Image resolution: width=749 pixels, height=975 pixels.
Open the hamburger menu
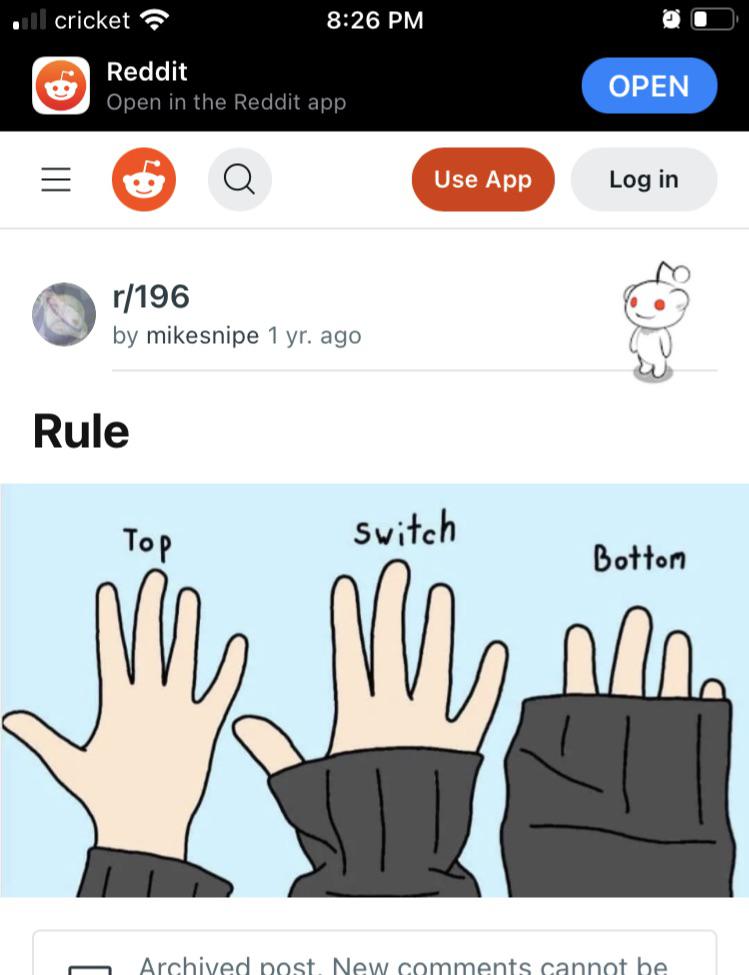[56, 180]
